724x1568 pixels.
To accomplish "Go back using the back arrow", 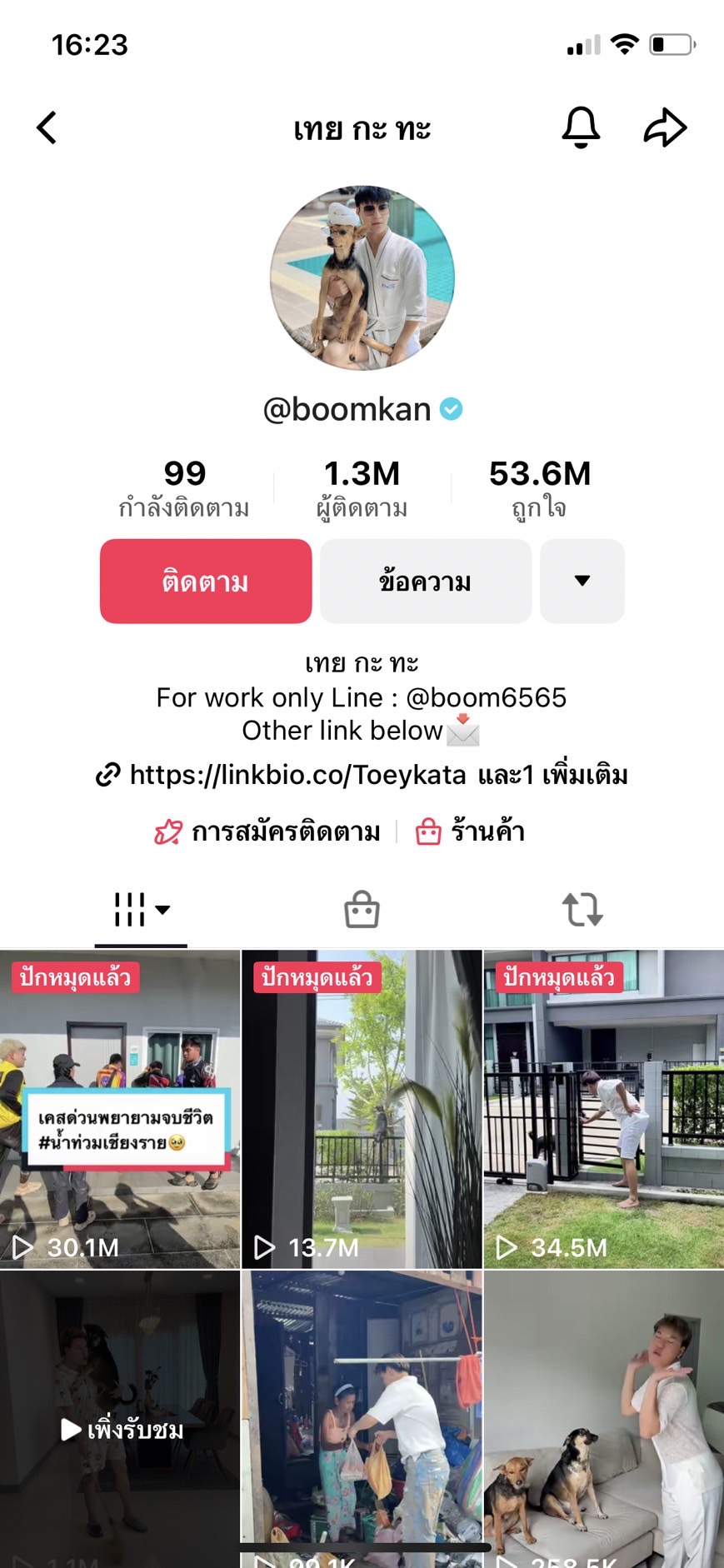I will pos(47,128).
